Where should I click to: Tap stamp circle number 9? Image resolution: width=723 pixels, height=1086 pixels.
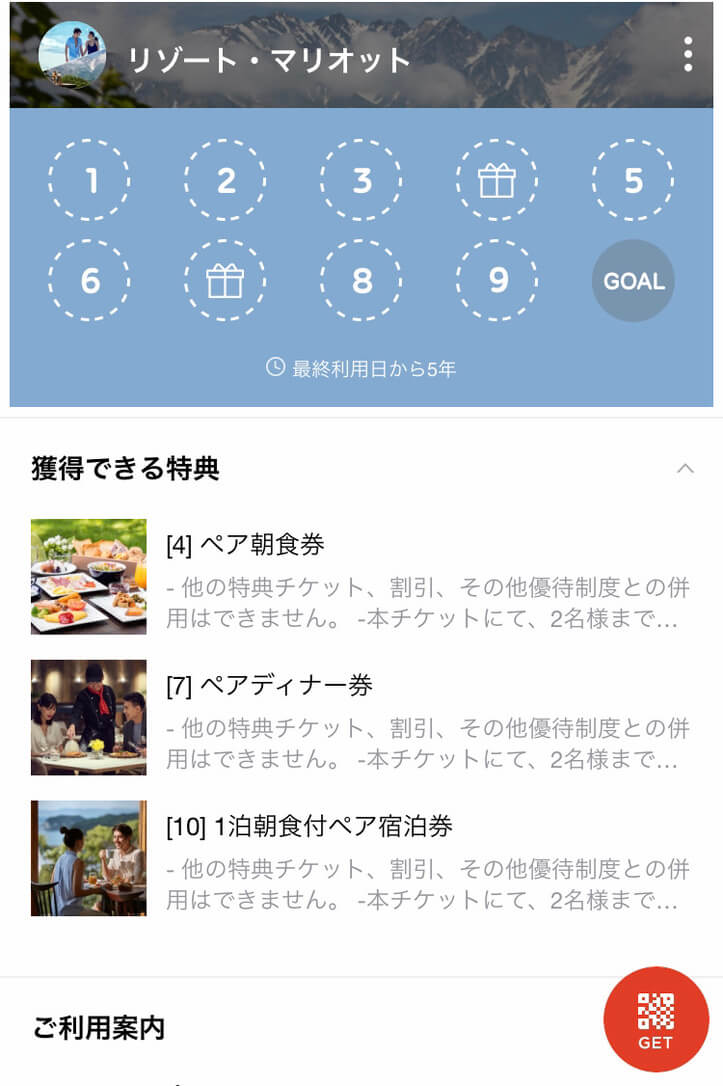coord(497,281)
